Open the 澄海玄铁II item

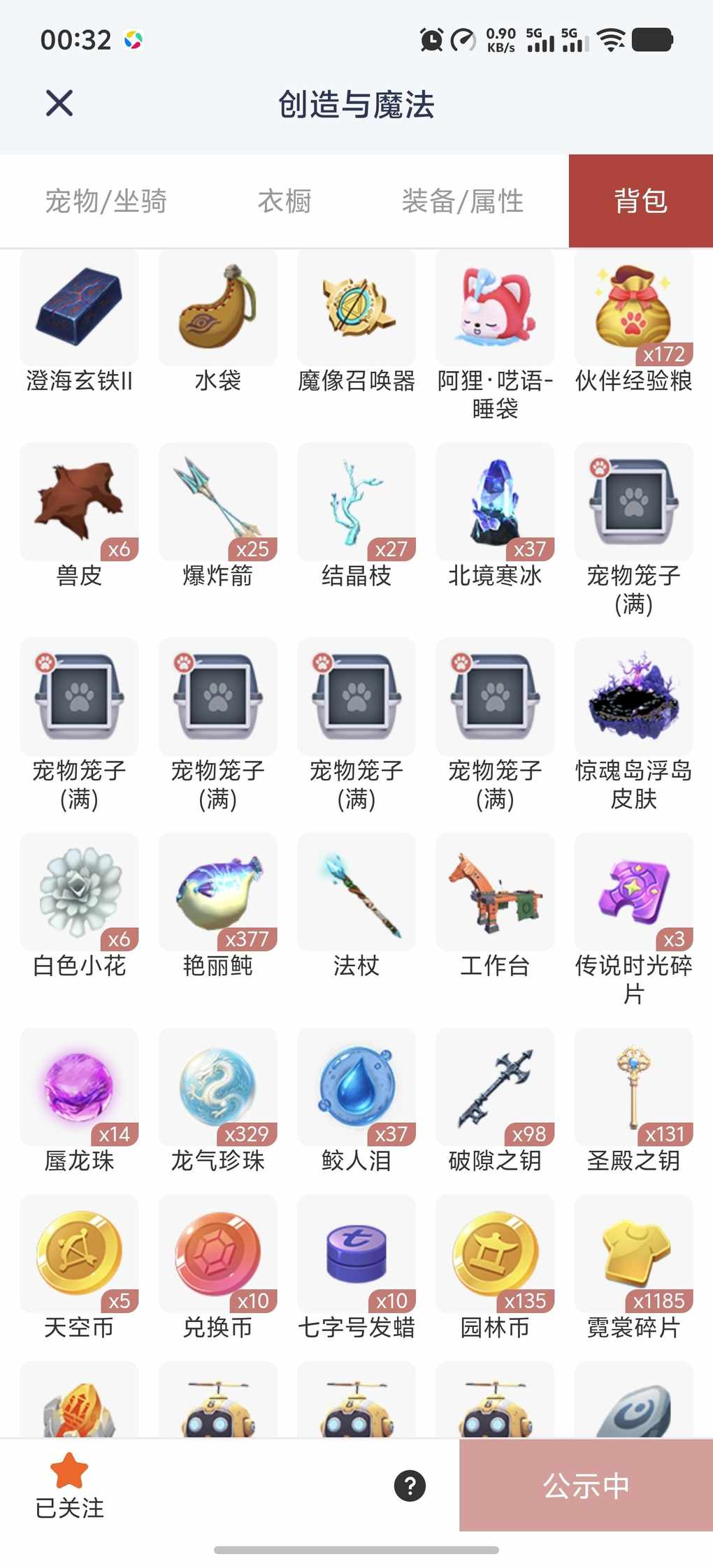coord(79,308)
